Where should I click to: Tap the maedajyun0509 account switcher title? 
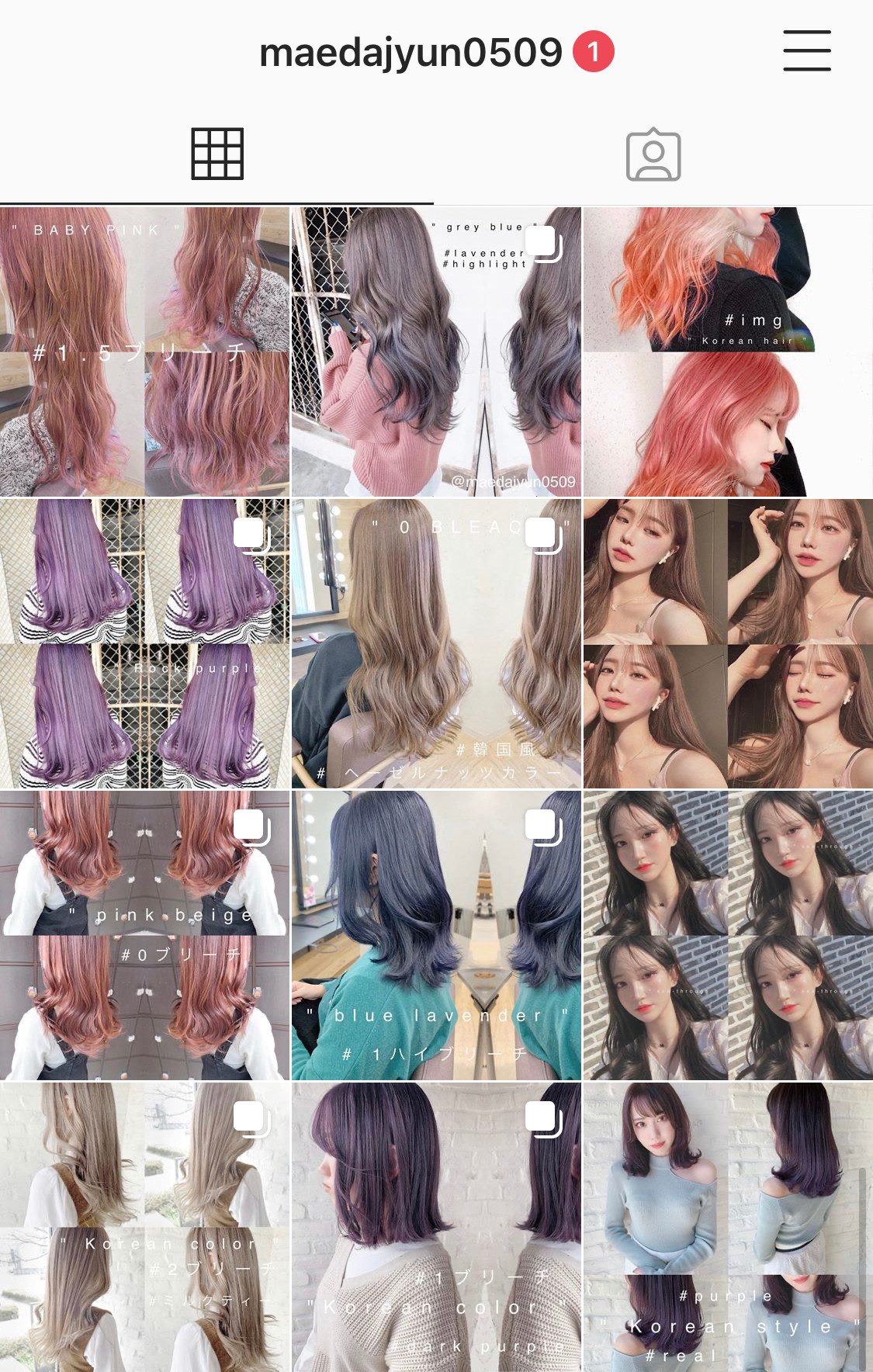[411, 53]
